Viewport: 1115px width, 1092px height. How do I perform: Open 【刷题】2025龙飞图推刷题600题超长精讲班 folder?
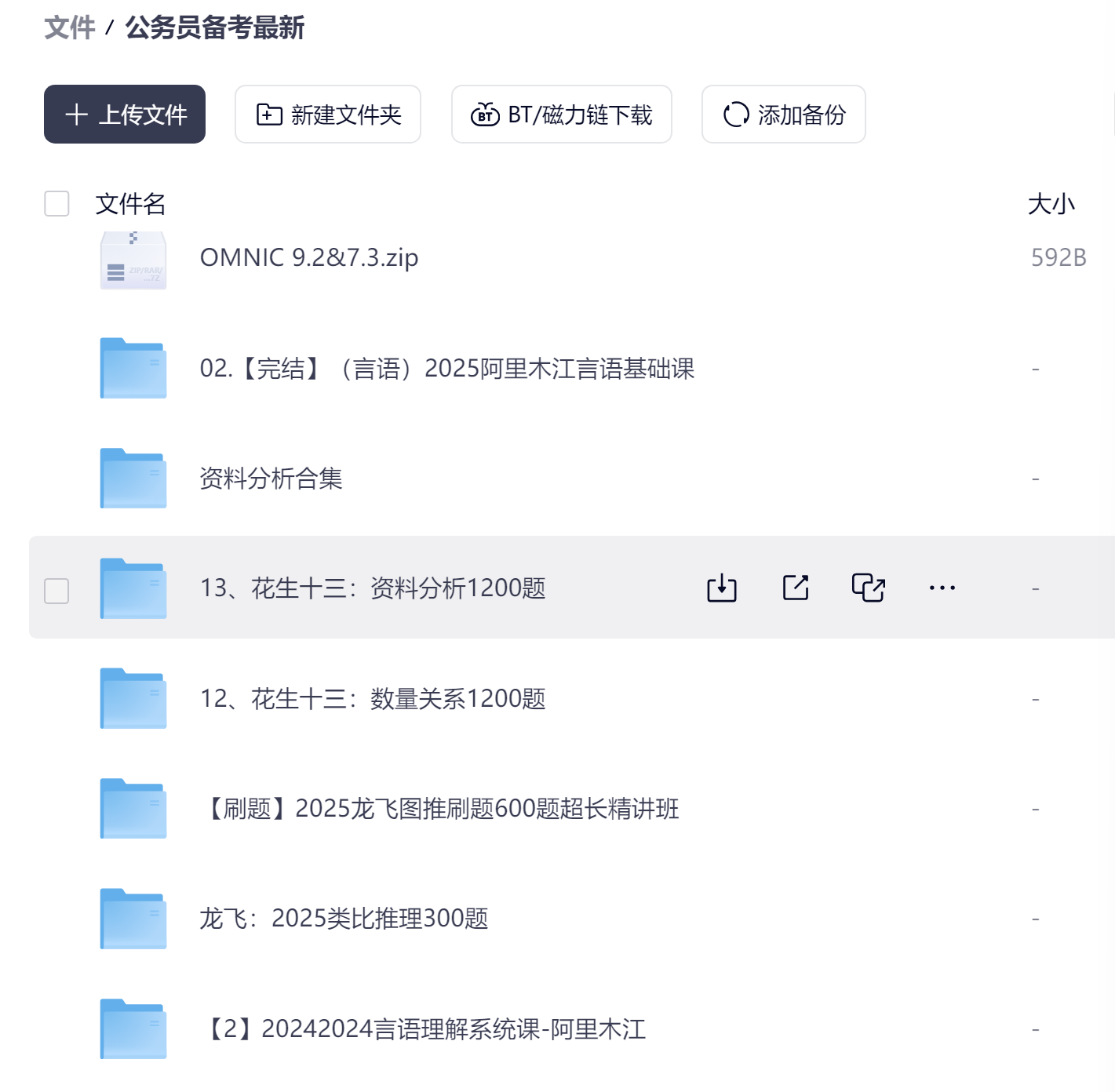439,809
